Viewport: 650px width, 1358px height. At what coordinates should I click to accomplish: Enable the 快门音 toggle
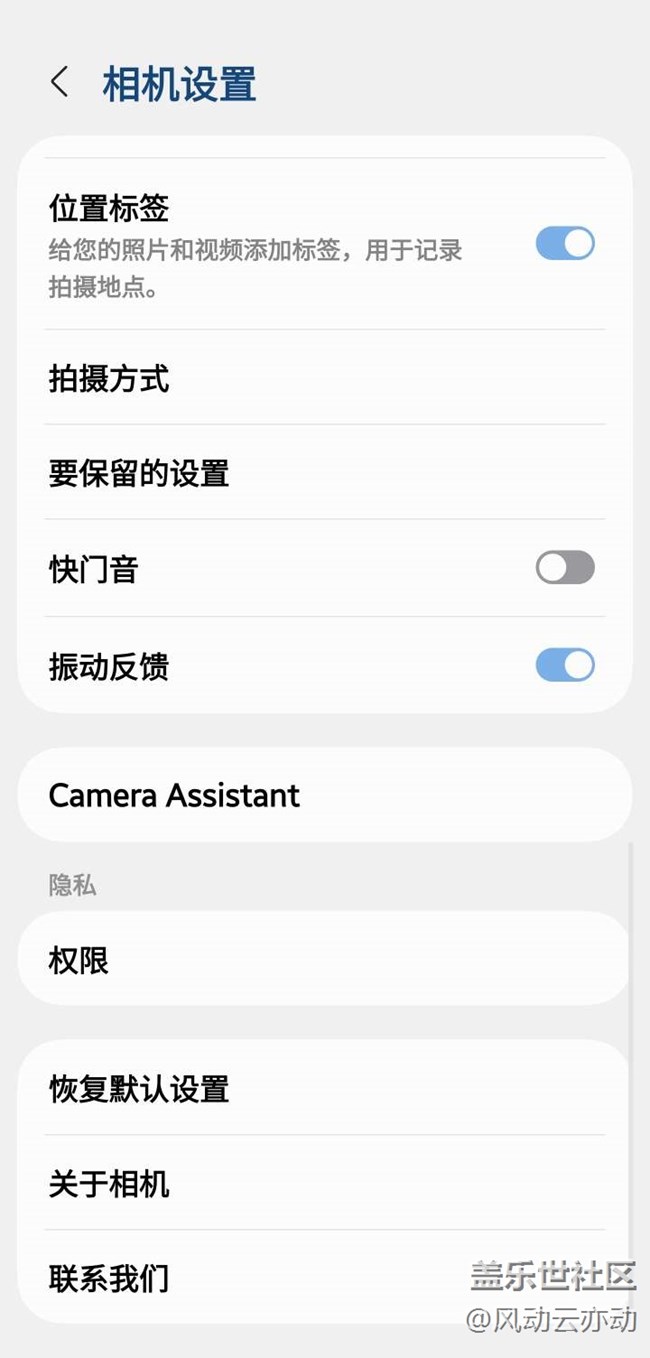pyautogui.click(x=565, y=568)
